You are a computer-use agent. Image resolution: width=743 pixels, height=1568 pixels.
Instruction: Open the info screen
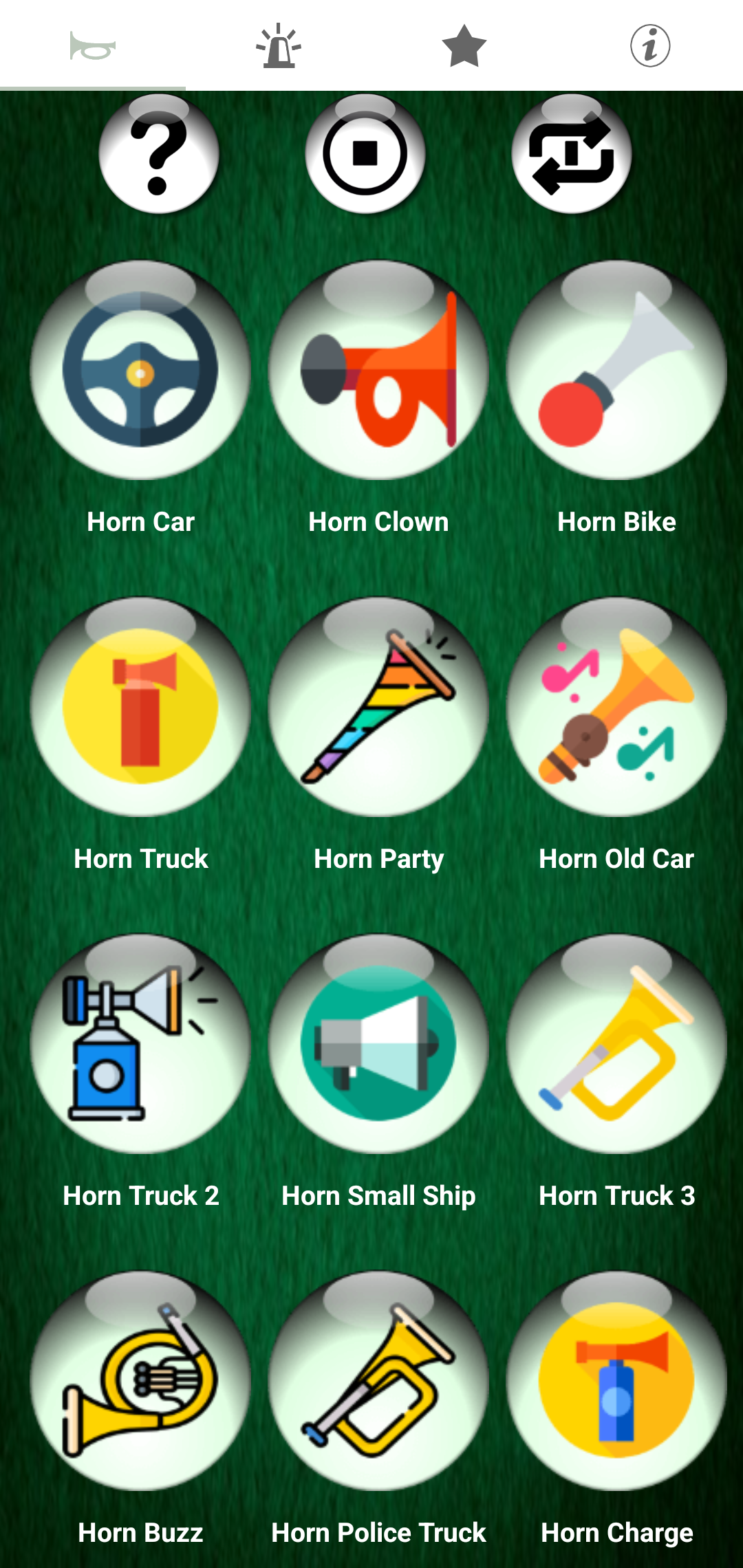point(650,45)
